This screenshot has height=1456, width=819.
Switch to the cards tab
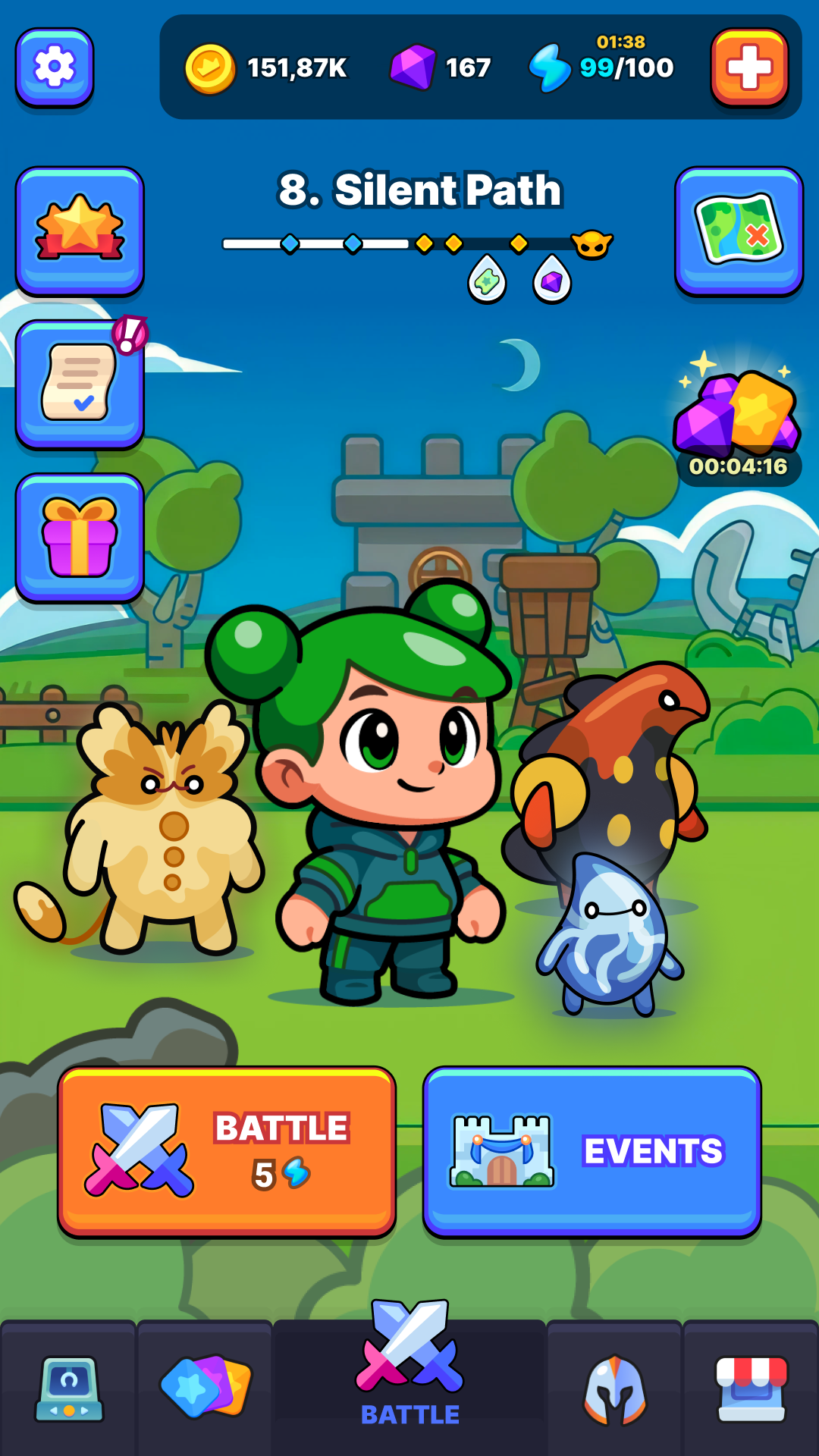click(205, 1389)
